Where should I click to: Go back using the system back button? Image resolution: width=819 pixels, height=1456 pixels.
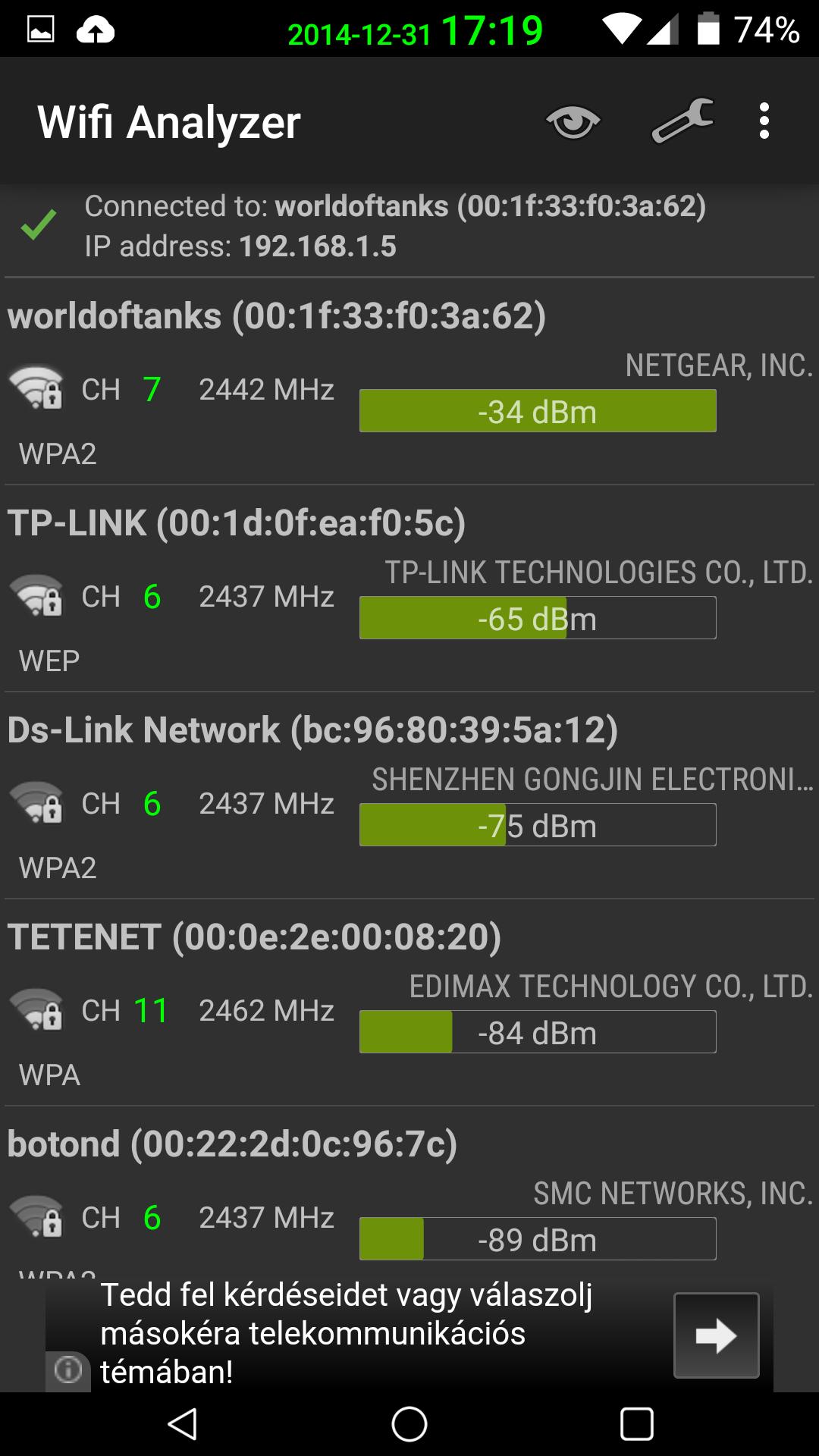[x=183, y=1423]
